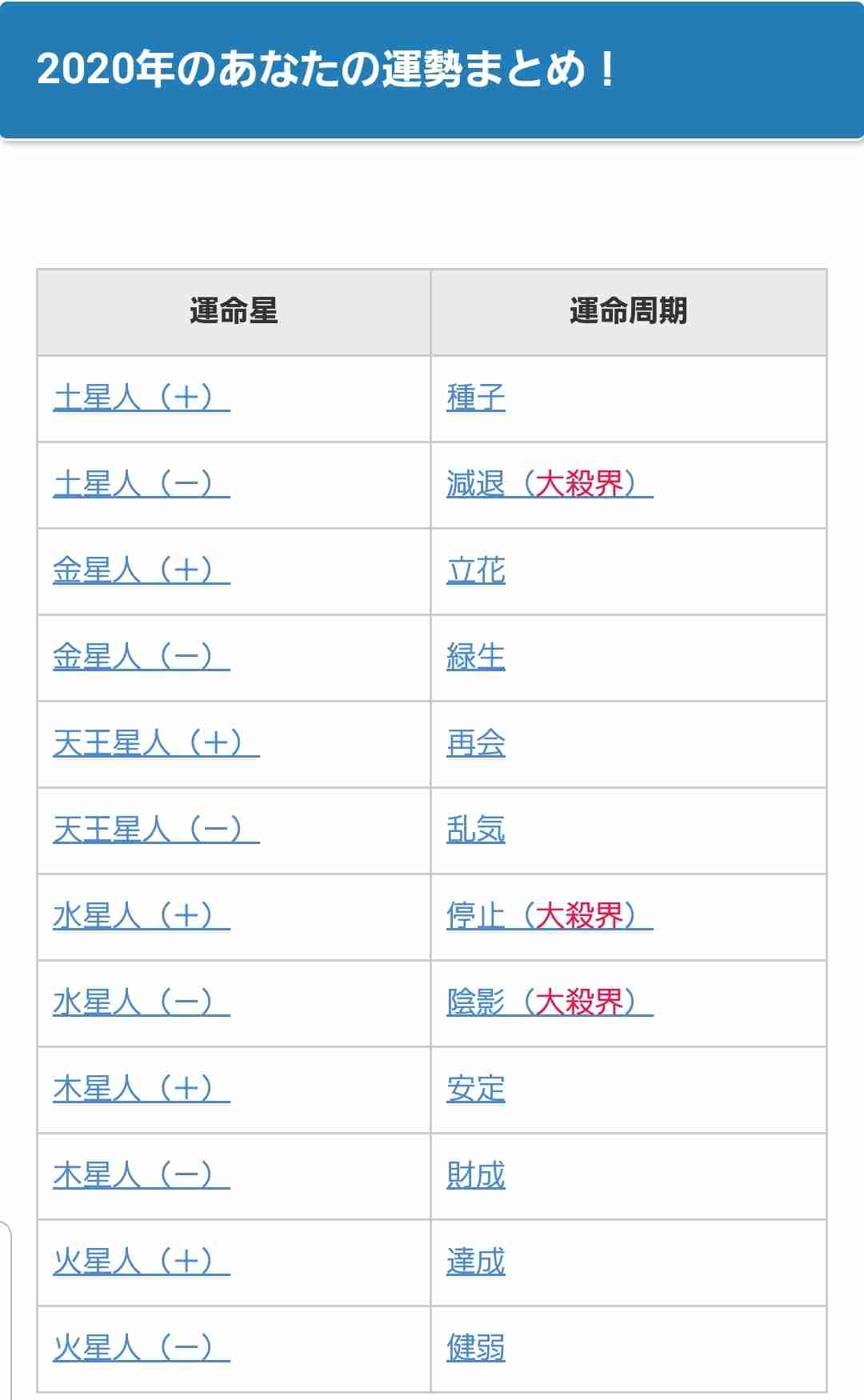View the 財成 link
Viewport: 864px width, 1400px height.
pyautogui.click(x=476, y=1175)
